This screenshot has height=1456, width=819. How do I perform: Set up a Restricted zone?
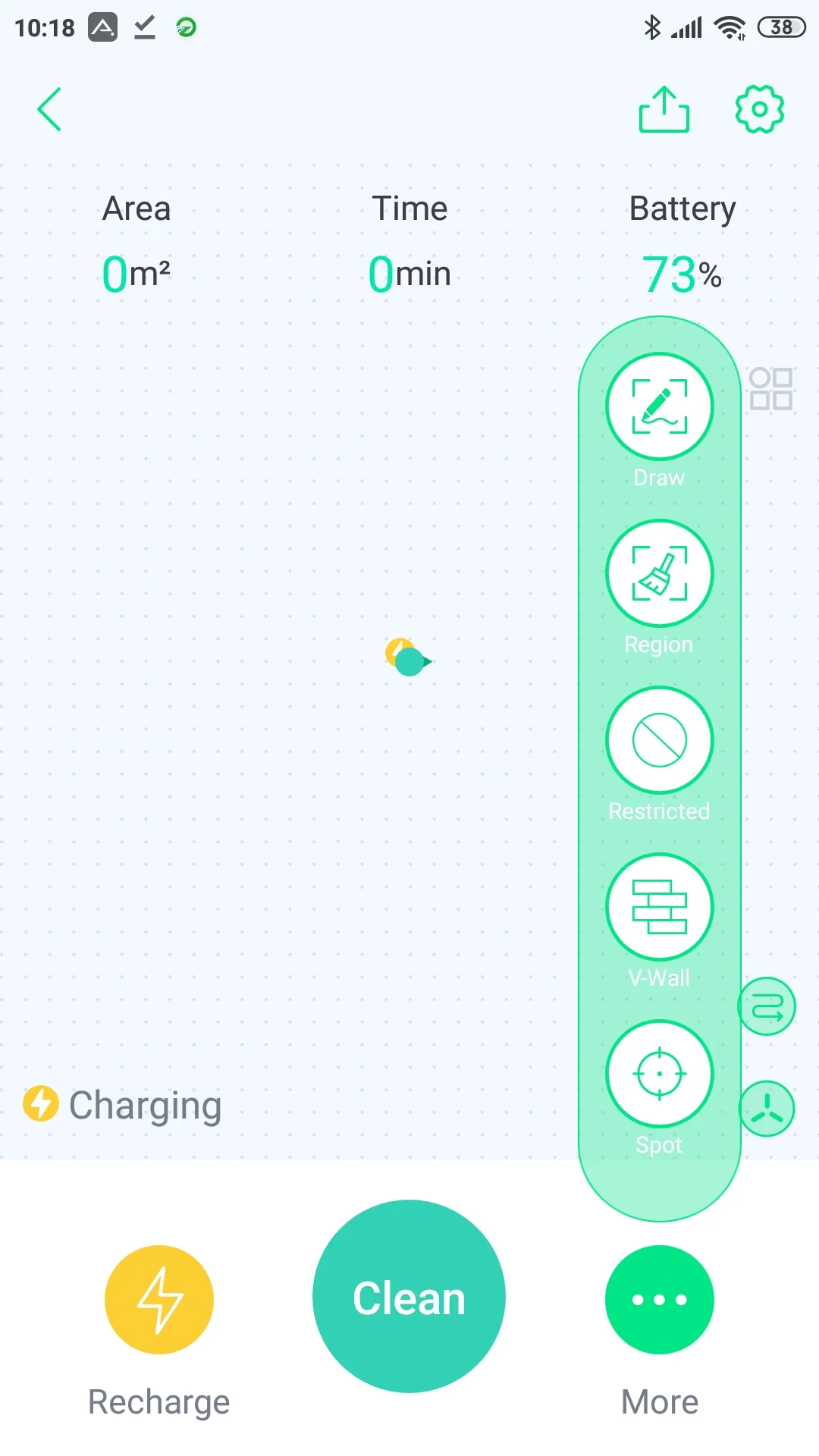659,741
